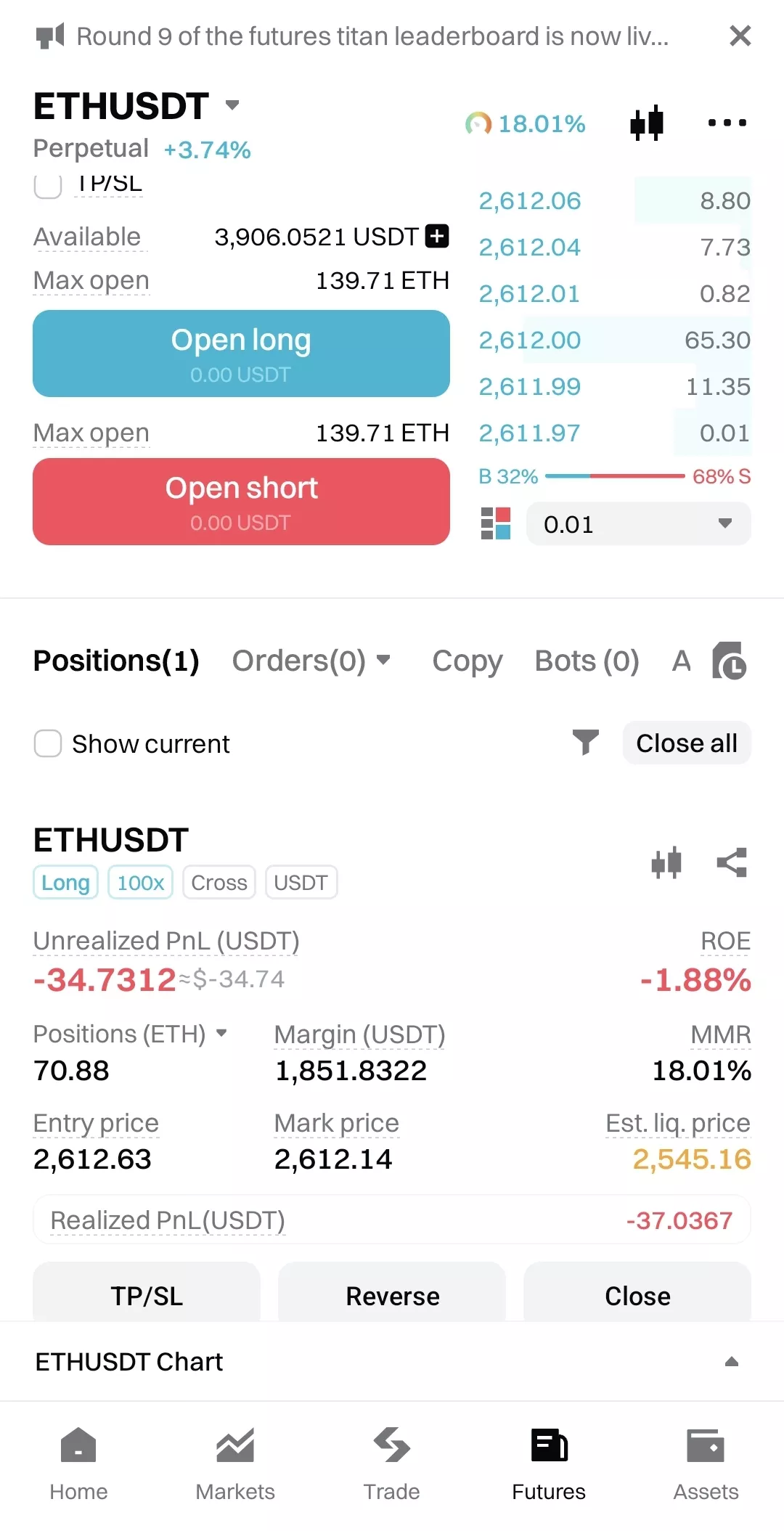Tap the Open long button
Screen dimensions: 784x1531
(x=241, y=354)
